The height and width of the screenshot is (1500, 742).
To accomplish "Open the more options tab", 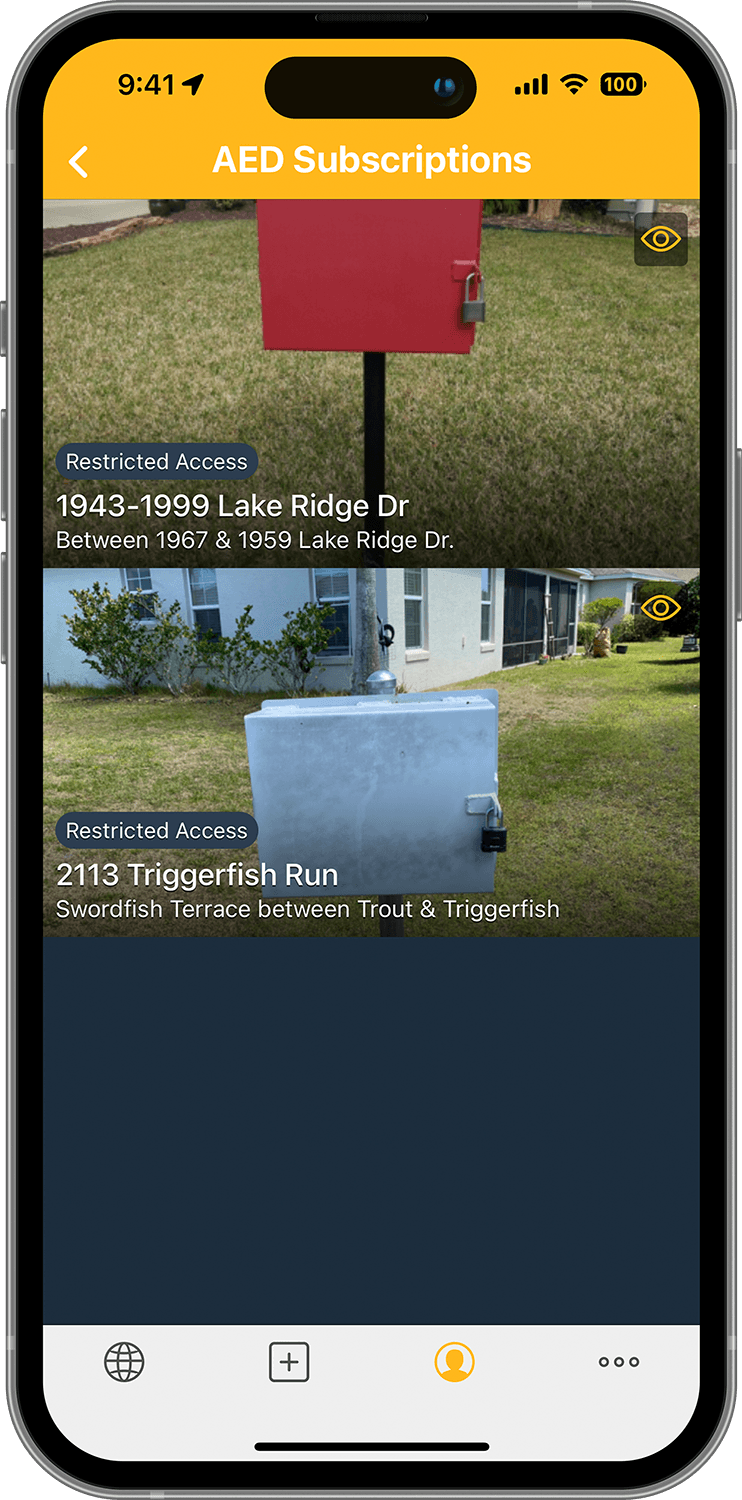I will click(x=618, y=1362).
